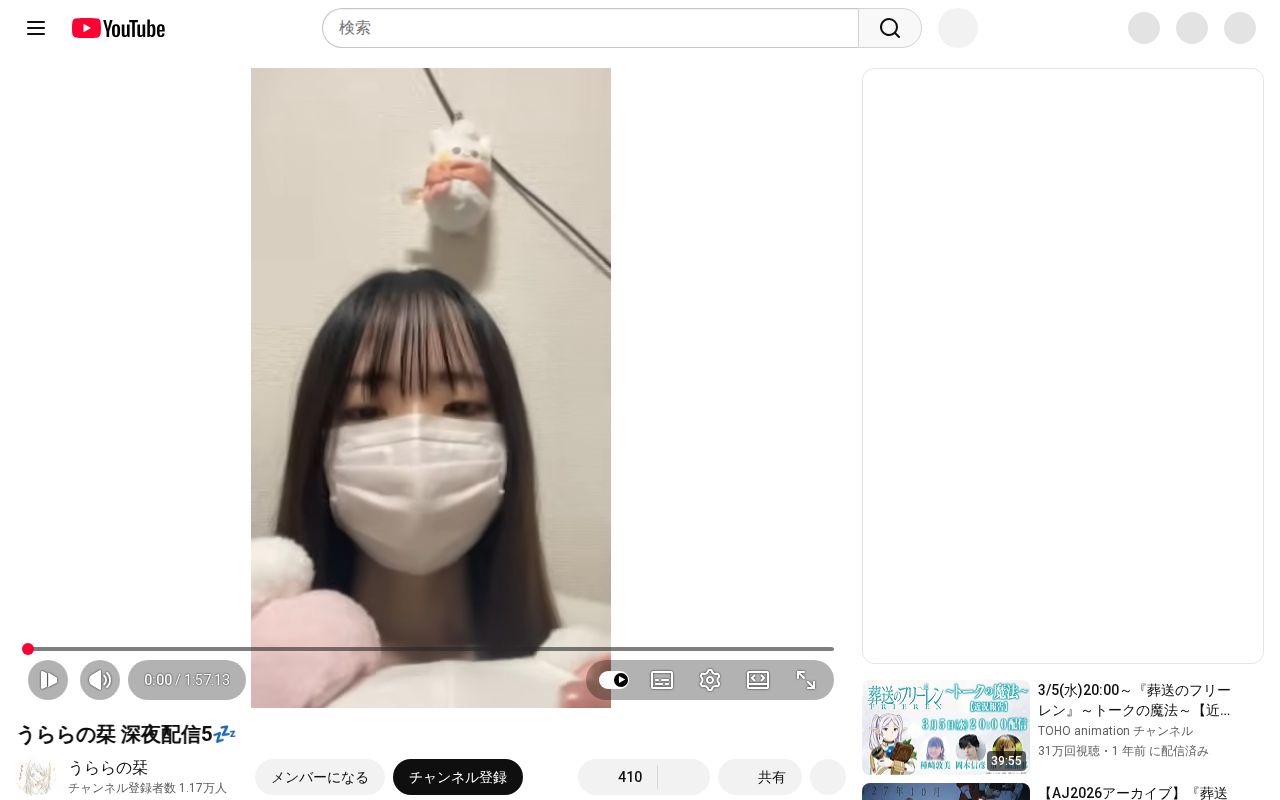Tap the magnifier search button
Image resolution: width=1280 pixels, height=800 pixels.
point(890,28)
